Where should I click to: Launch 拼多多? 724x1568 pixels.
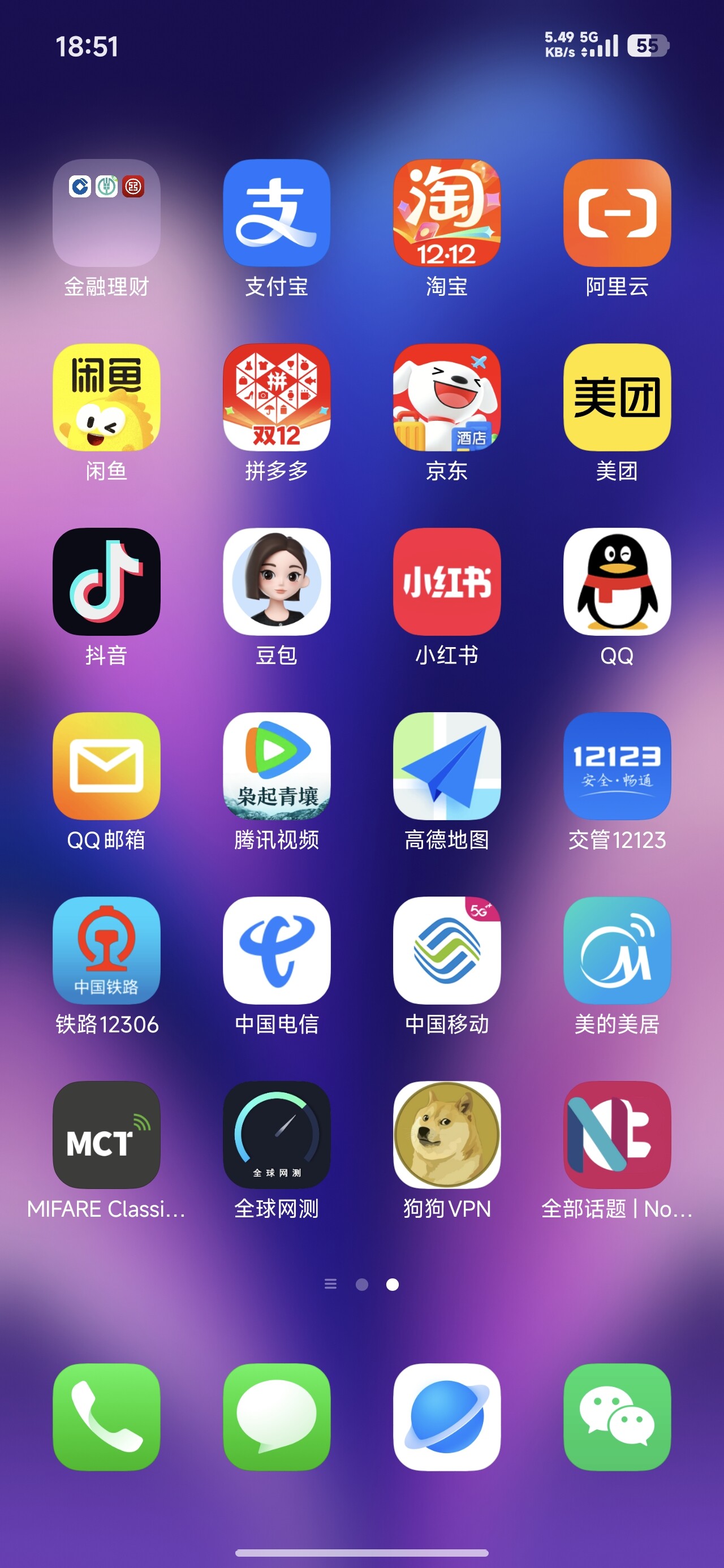click(x=277, y=398)
